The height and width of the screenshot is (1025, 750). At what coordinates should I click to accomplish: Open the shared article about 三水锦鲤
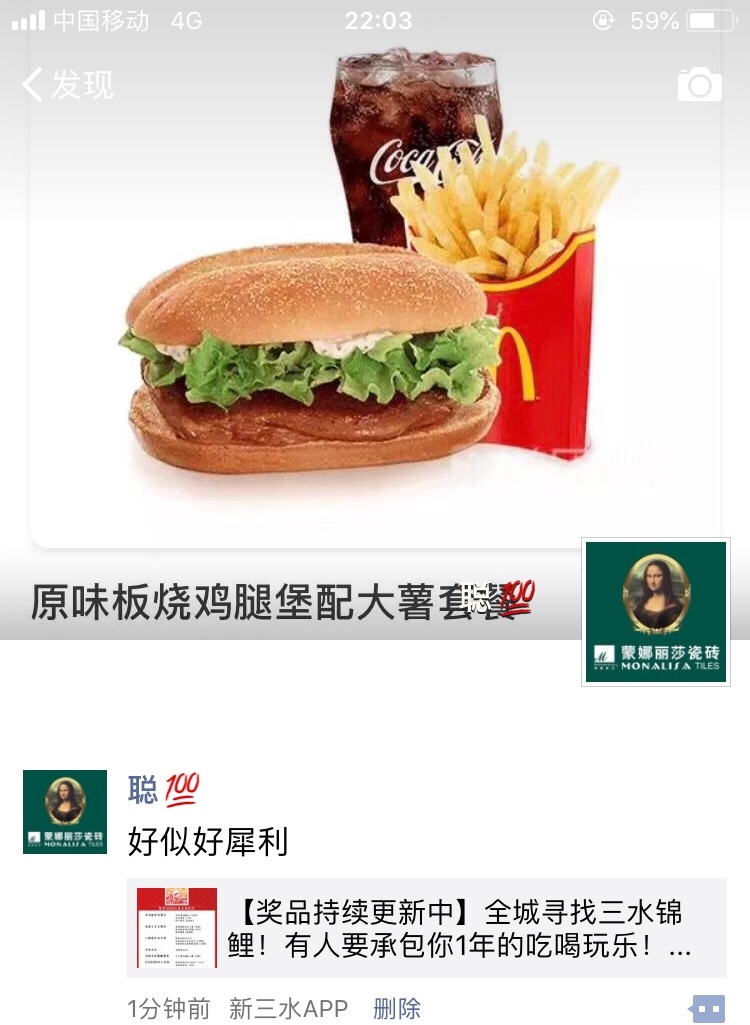427,928
